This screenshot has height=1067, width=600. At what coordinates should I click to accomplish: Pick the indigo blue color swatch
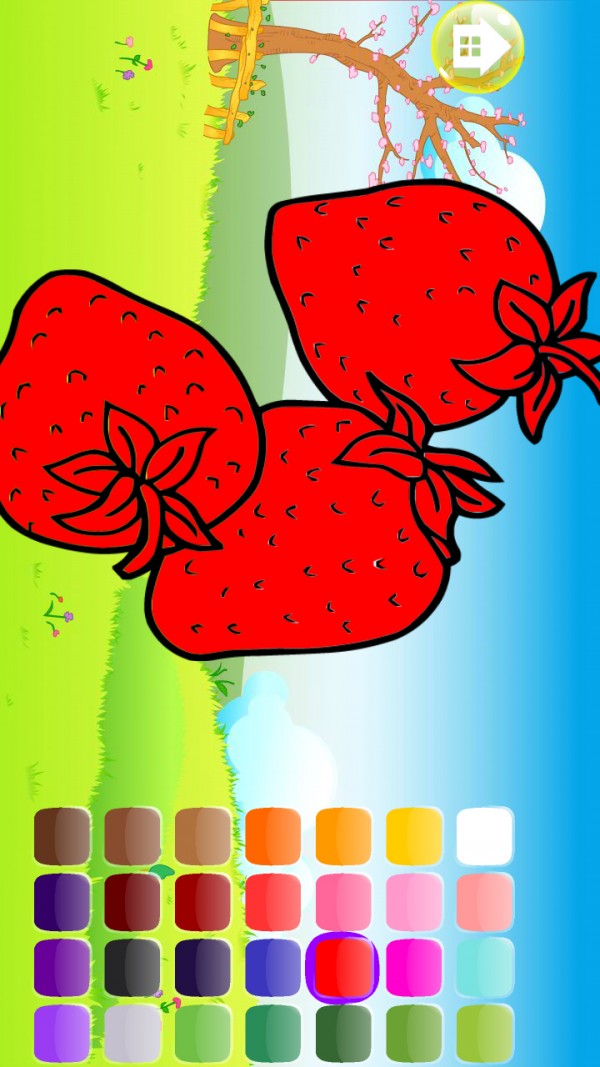point(273,967)
